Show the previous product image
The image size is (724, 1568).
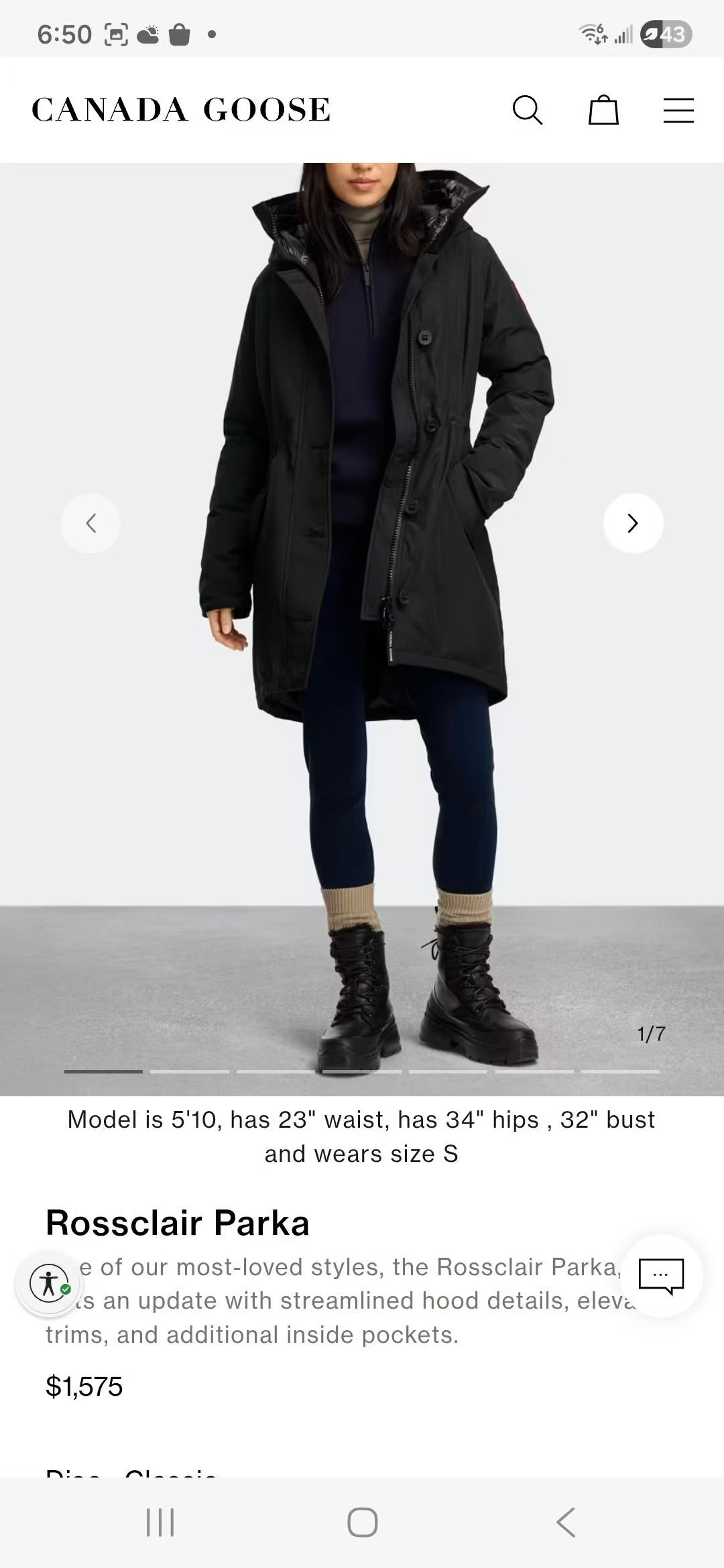90,523
